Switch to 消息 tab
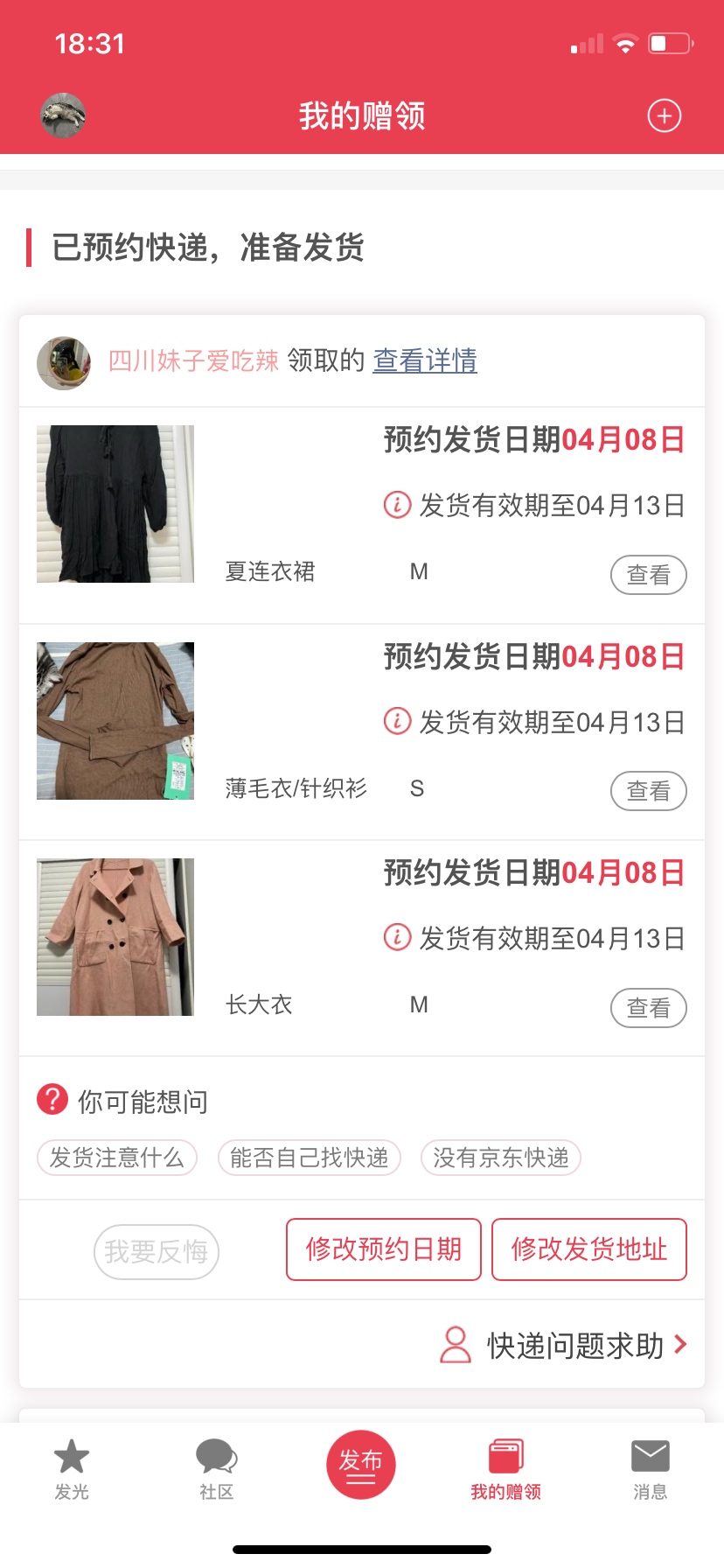724x1568 pixels. [x=651, y=1469]
